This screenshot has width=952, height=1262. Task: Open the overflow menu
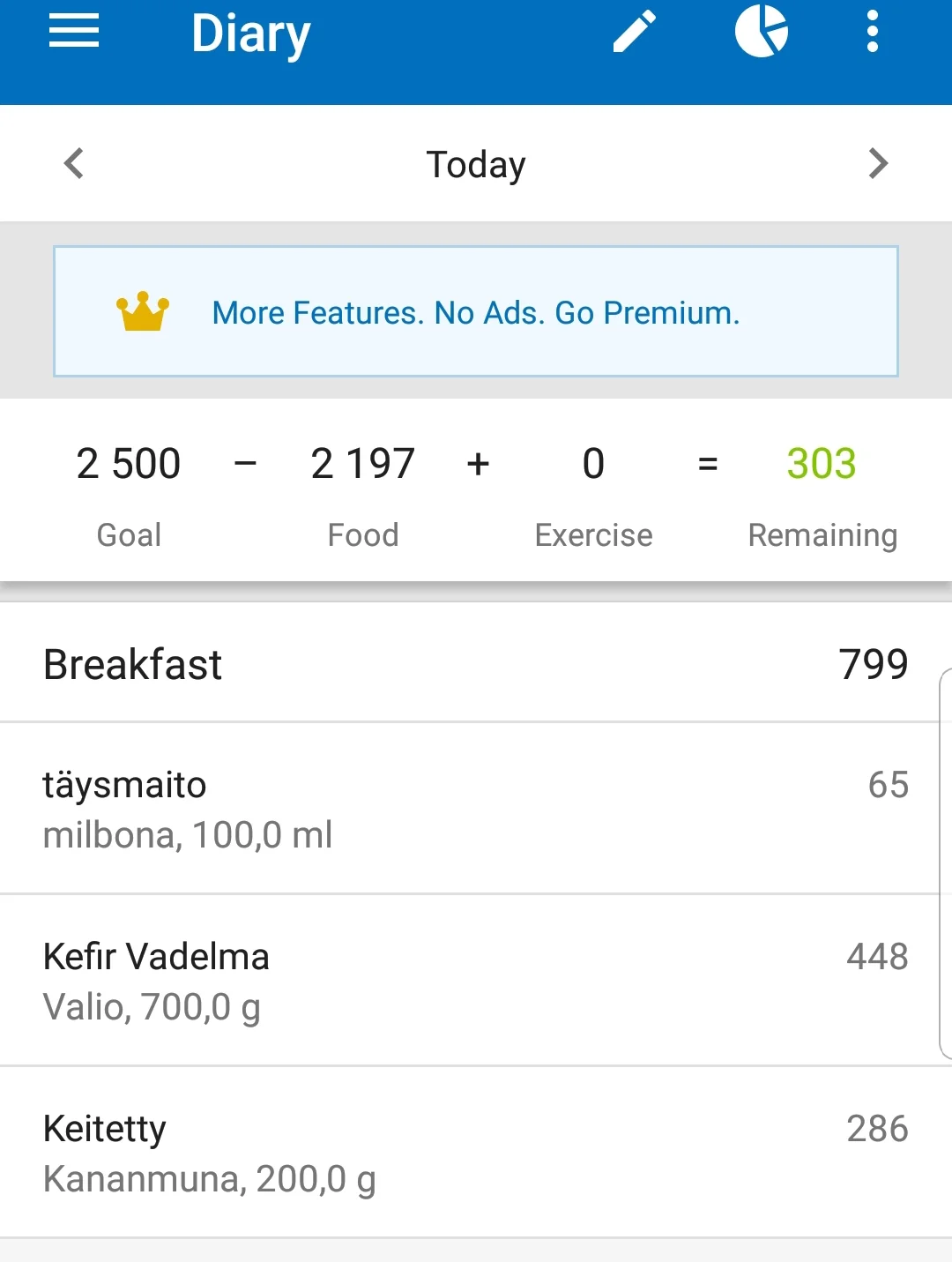click(x=872, y=32)
